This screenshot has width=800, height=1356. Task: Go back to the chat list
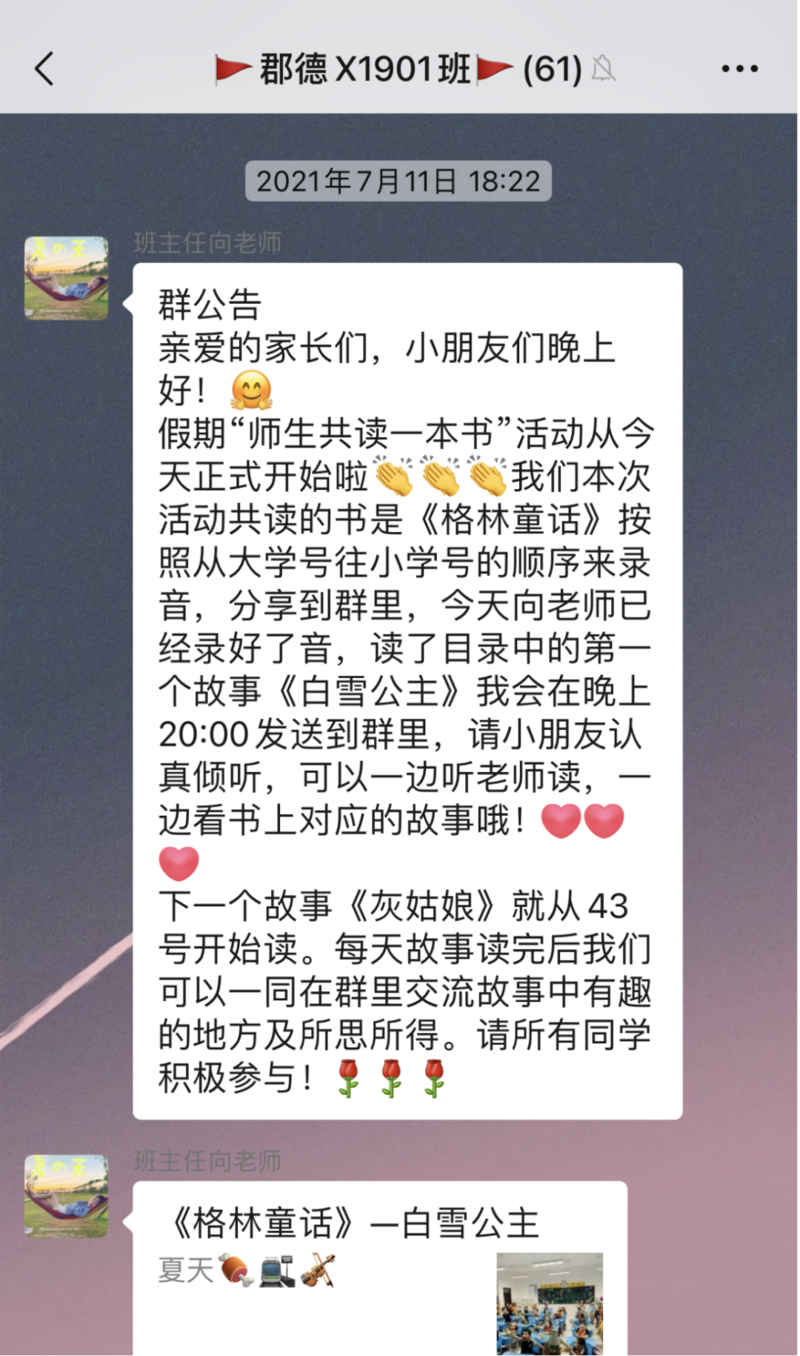[x=44, y=68]
